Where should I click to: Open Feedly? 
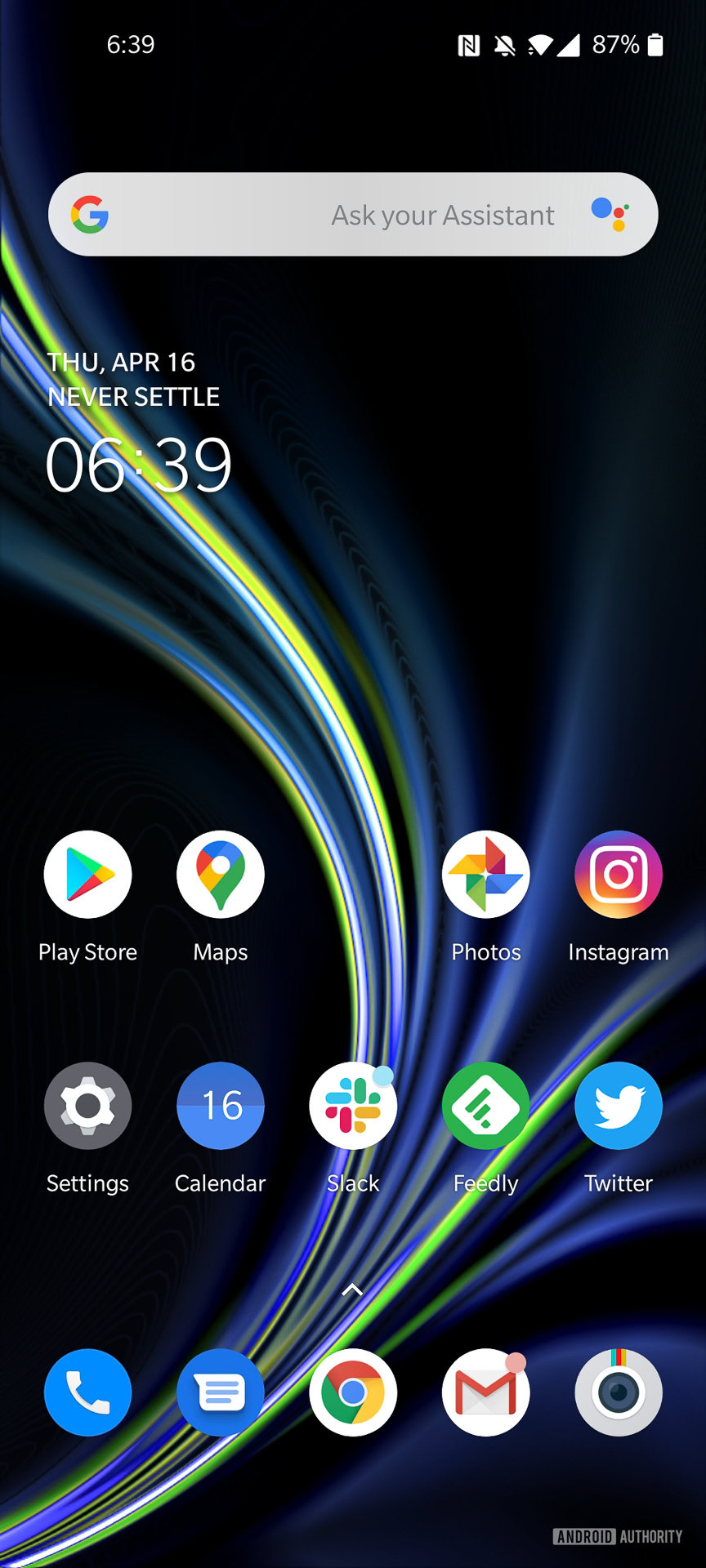485,1106
